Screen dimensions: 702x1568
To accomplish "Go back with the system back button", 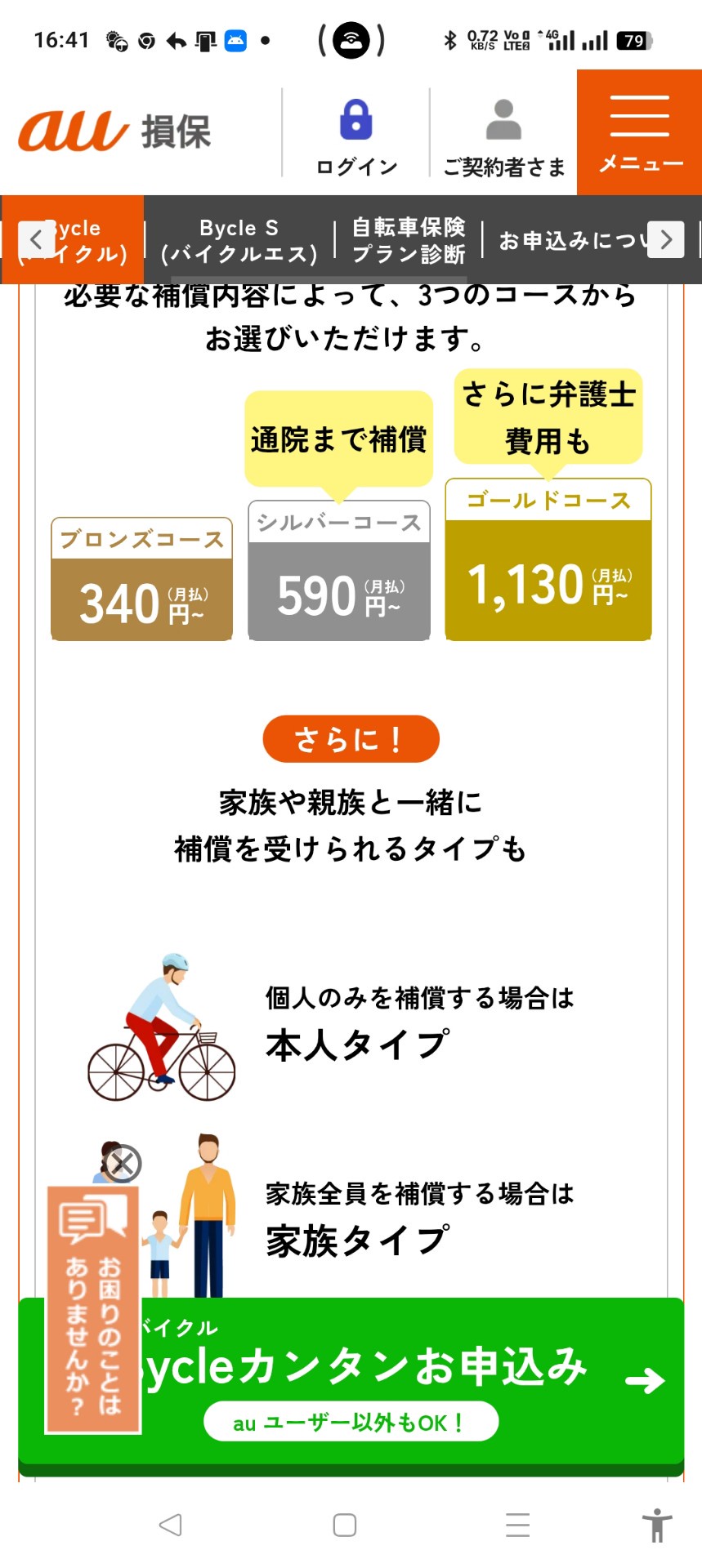I will pos(170,1525).
